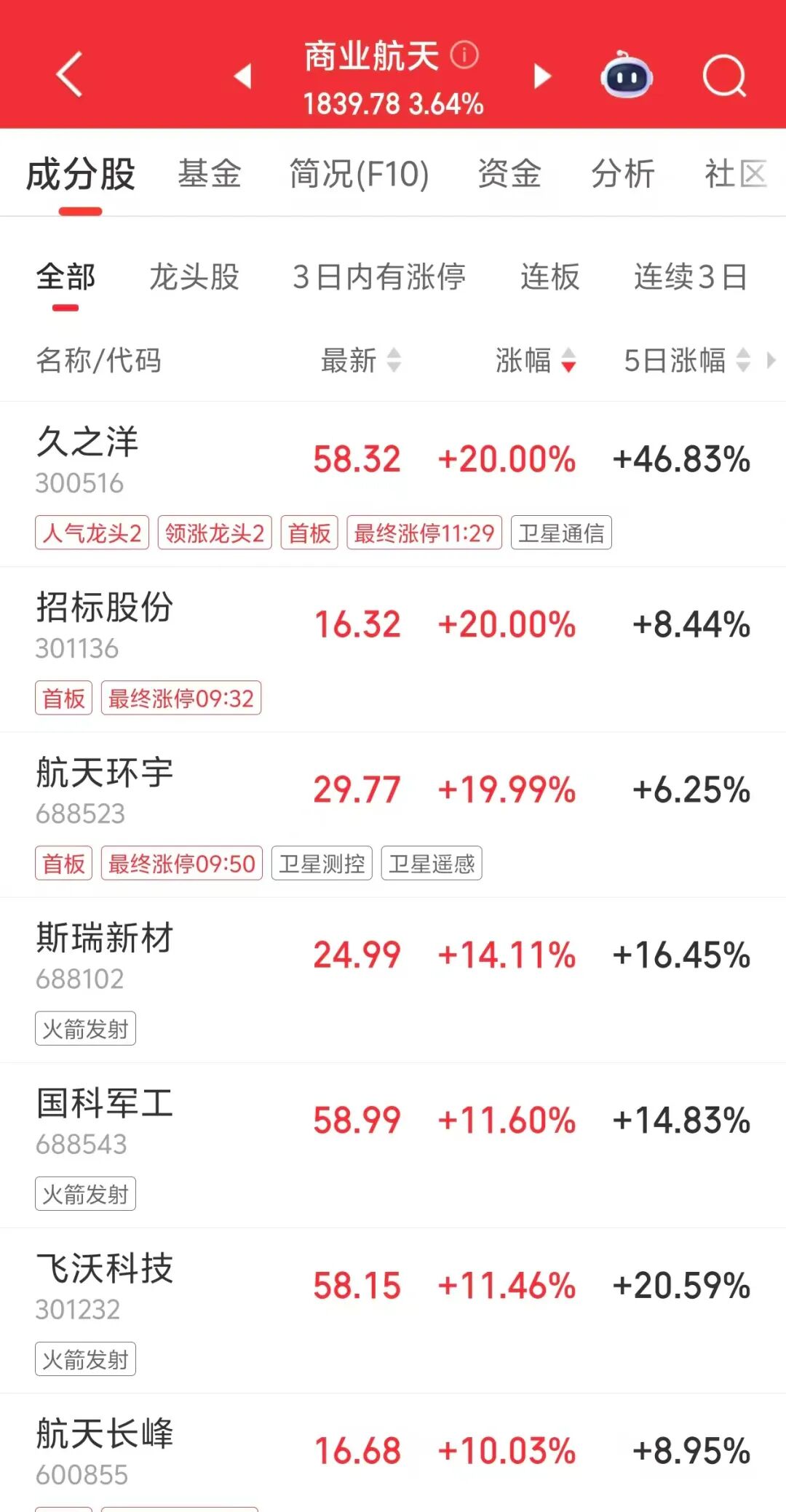Filter by 龙头股
The width and height of the screenshot is (786, 1512).
click(194, 277)
